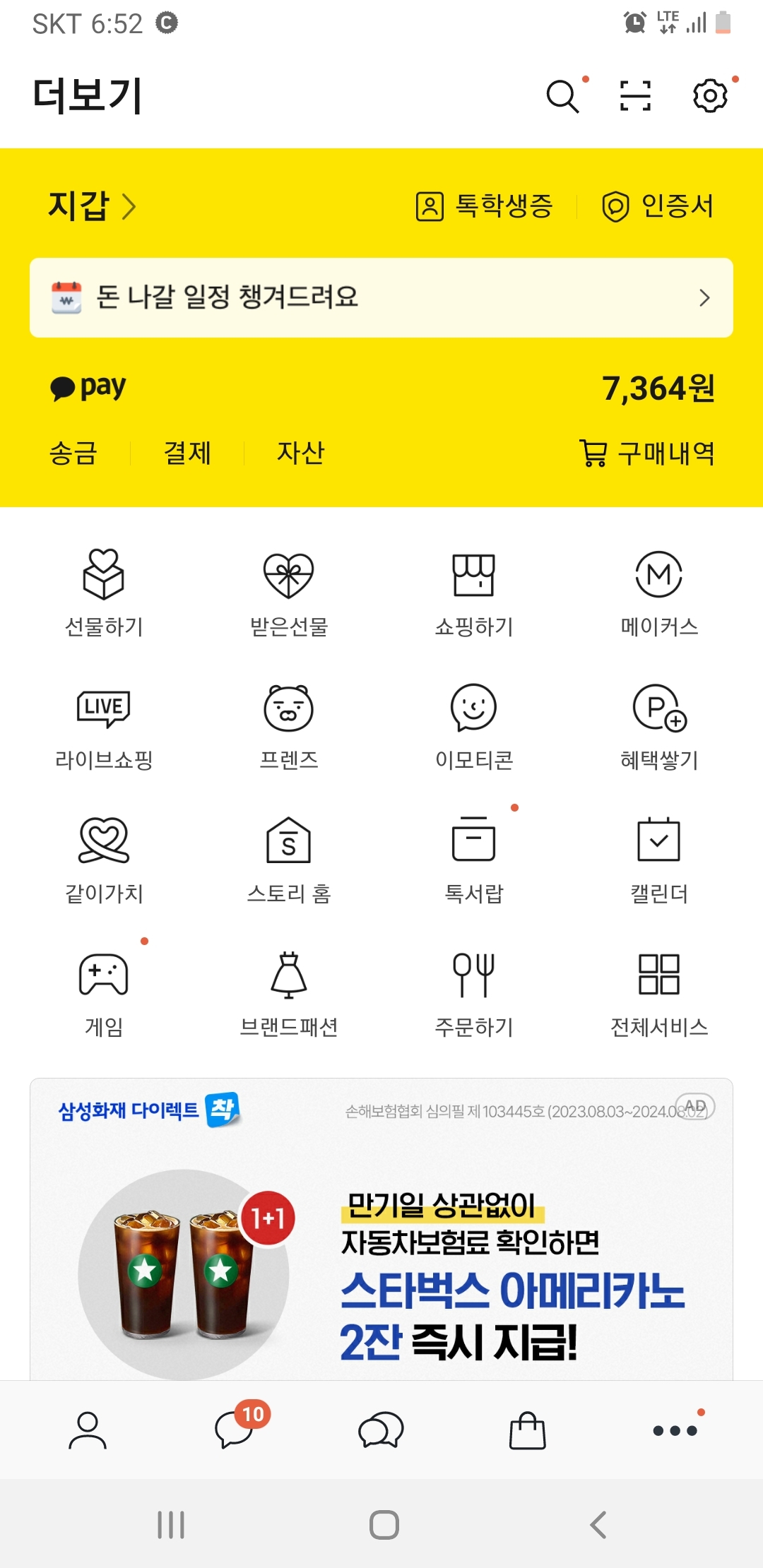The image size is (763, 1568).
Task: Open 인증서 certificate
Action: pyautogui.click(x=658, y=206)
